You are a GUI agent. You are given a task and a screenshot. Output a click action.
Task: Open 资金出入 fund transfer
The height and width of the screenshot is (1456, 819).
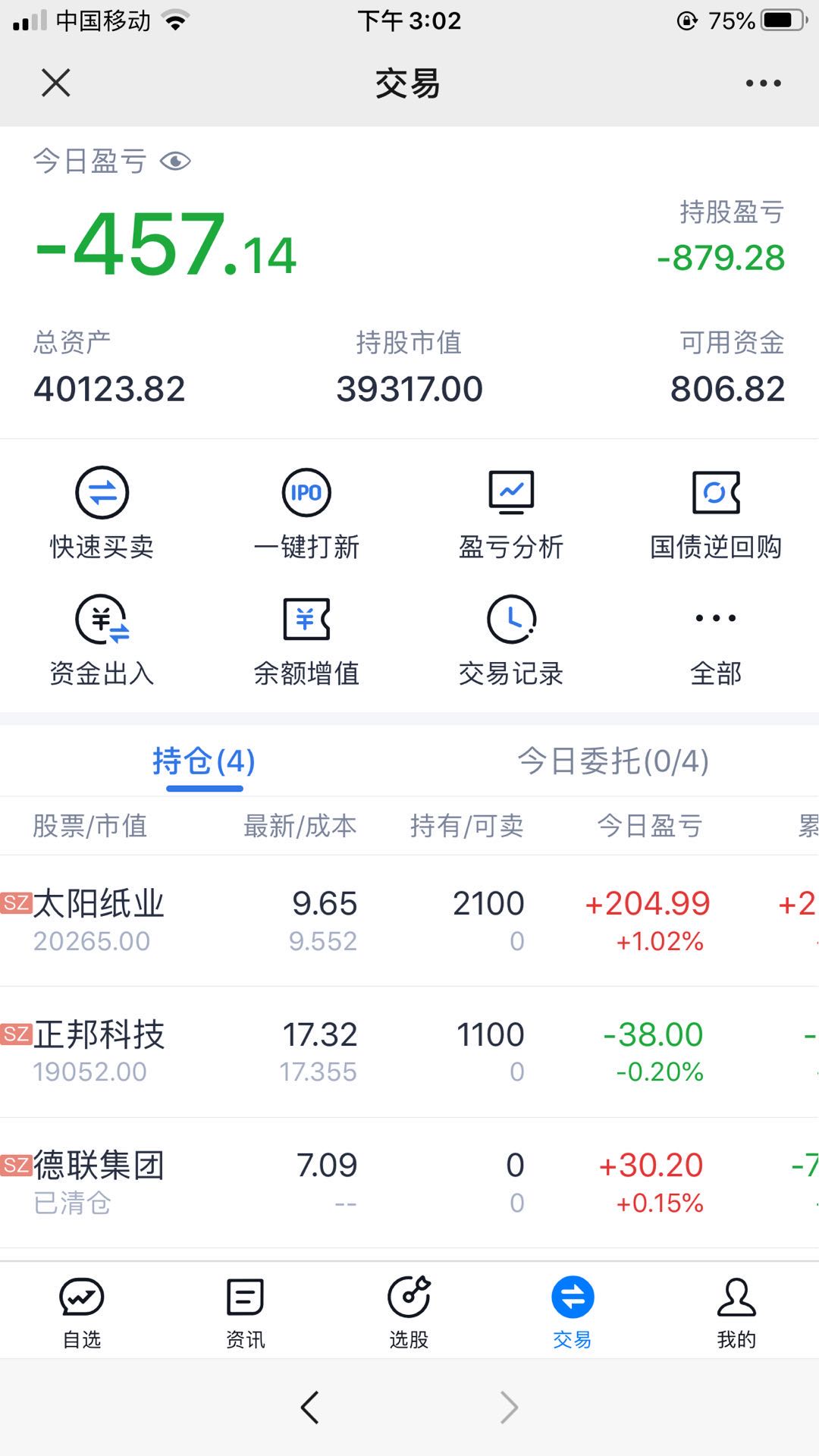point(101,639)
